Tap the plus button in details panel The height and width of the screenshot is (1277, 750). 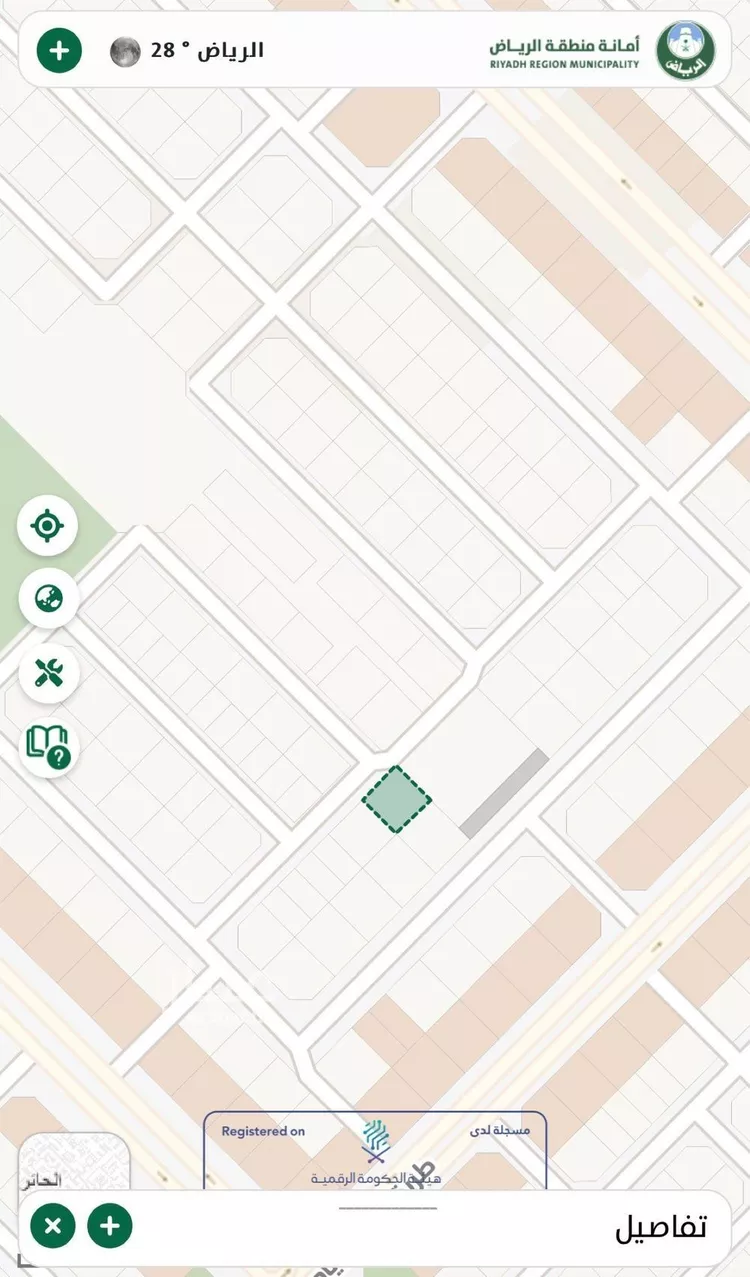point(110,1225)
